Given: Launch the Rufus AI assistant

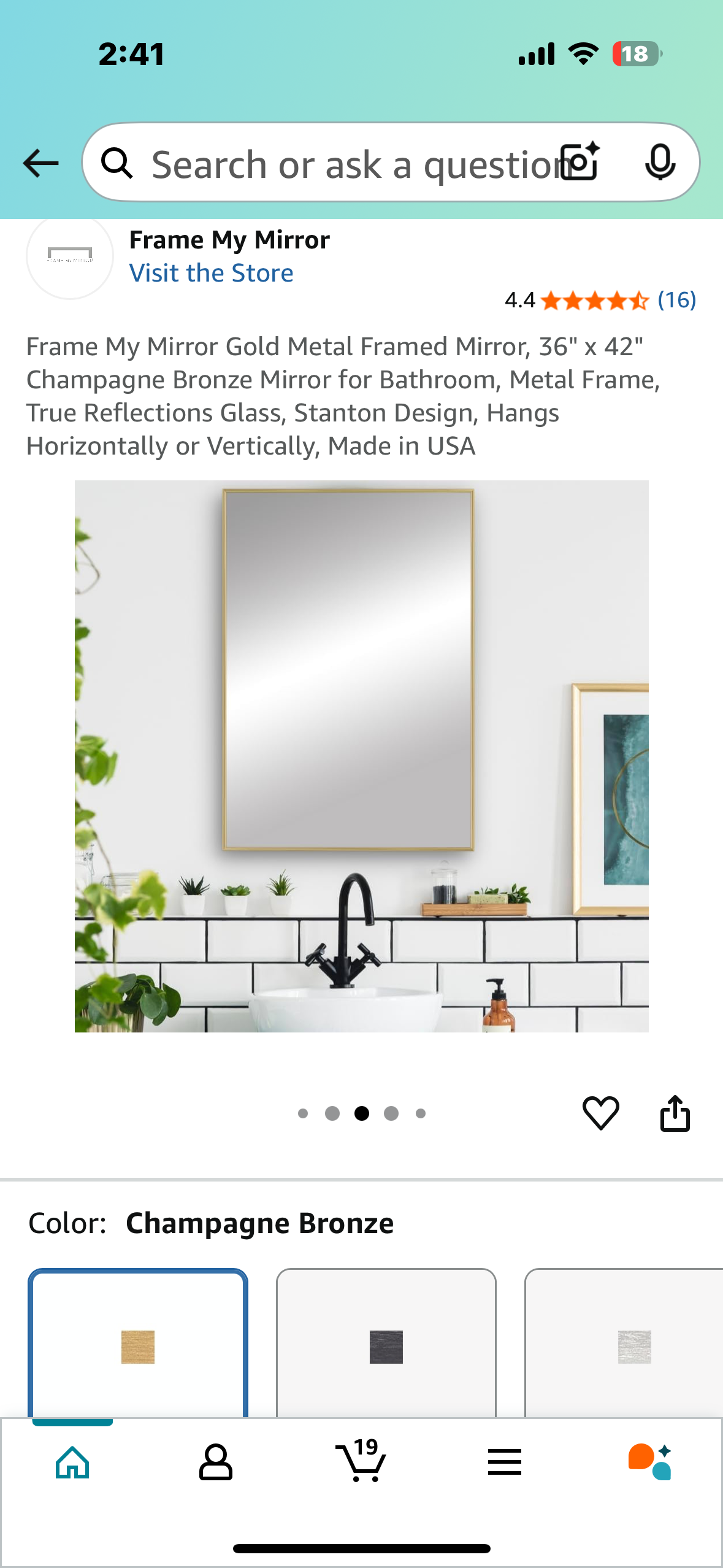Looking at the screenshot, I should point(650,1462).
